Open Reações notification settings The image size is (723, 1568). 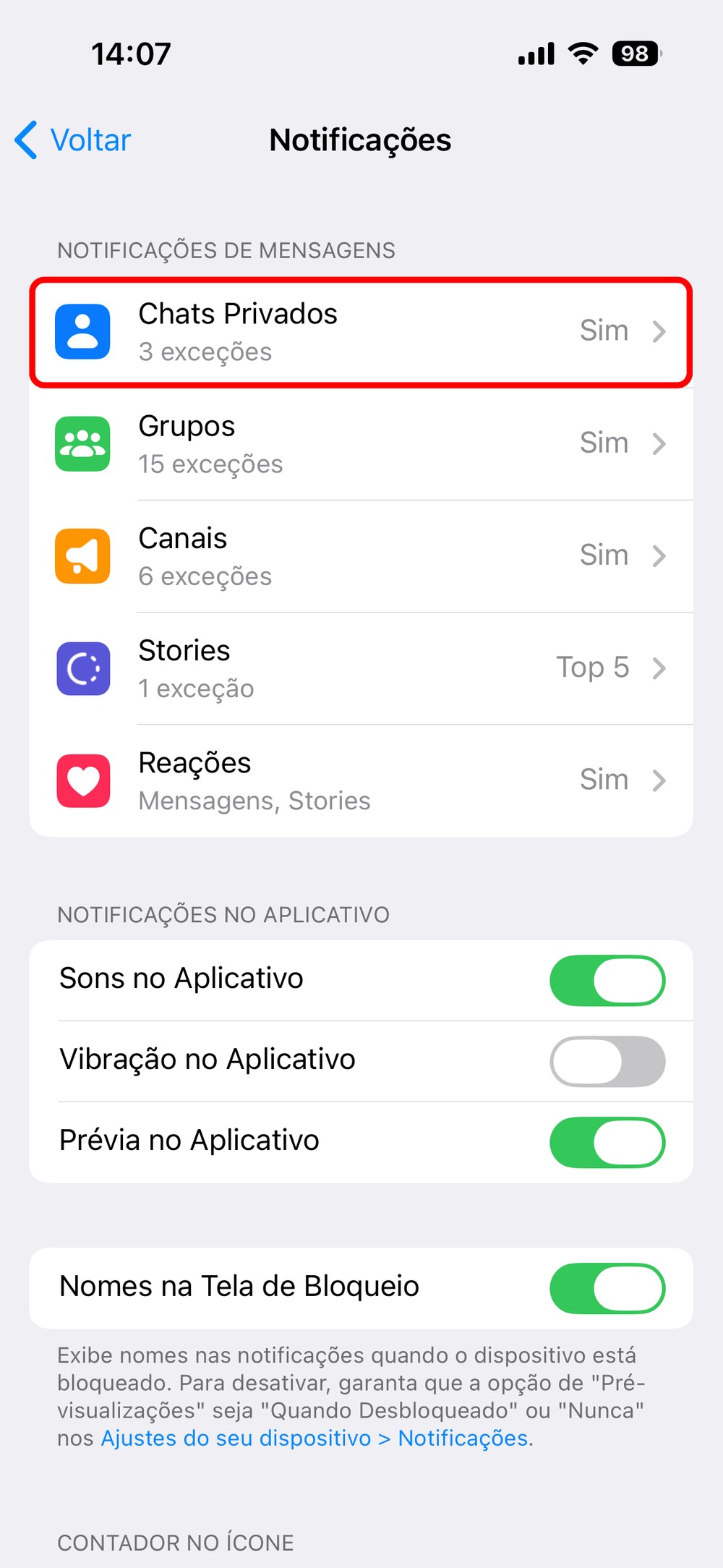[x=361, y=781]
